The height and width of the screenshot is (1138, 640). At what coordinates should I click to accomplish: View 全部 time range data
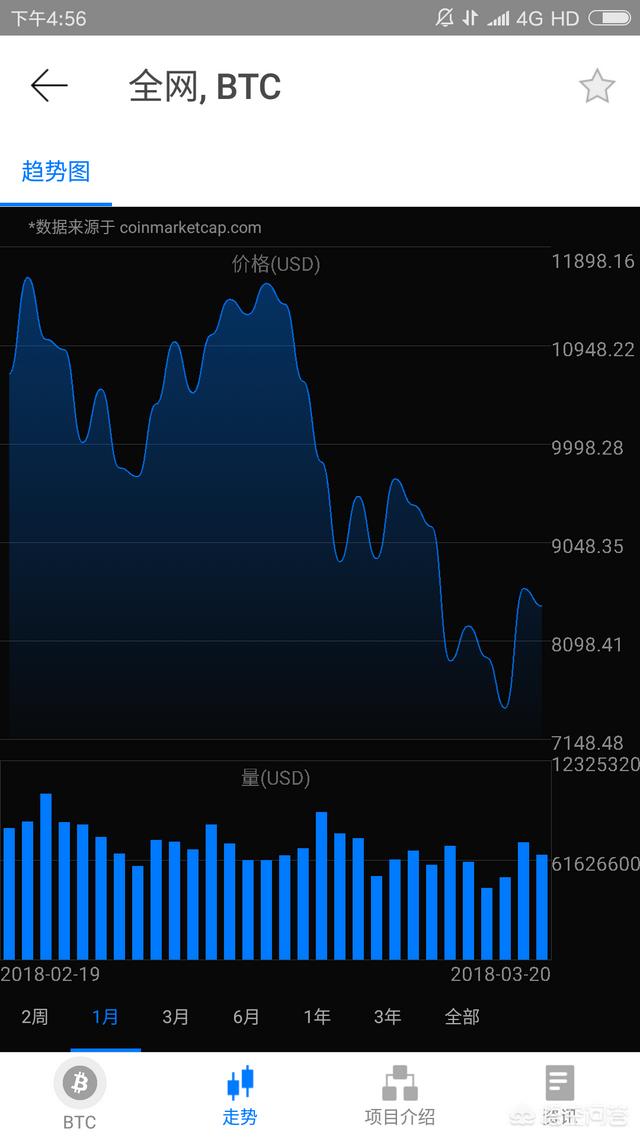click(x=462, y=1017)
